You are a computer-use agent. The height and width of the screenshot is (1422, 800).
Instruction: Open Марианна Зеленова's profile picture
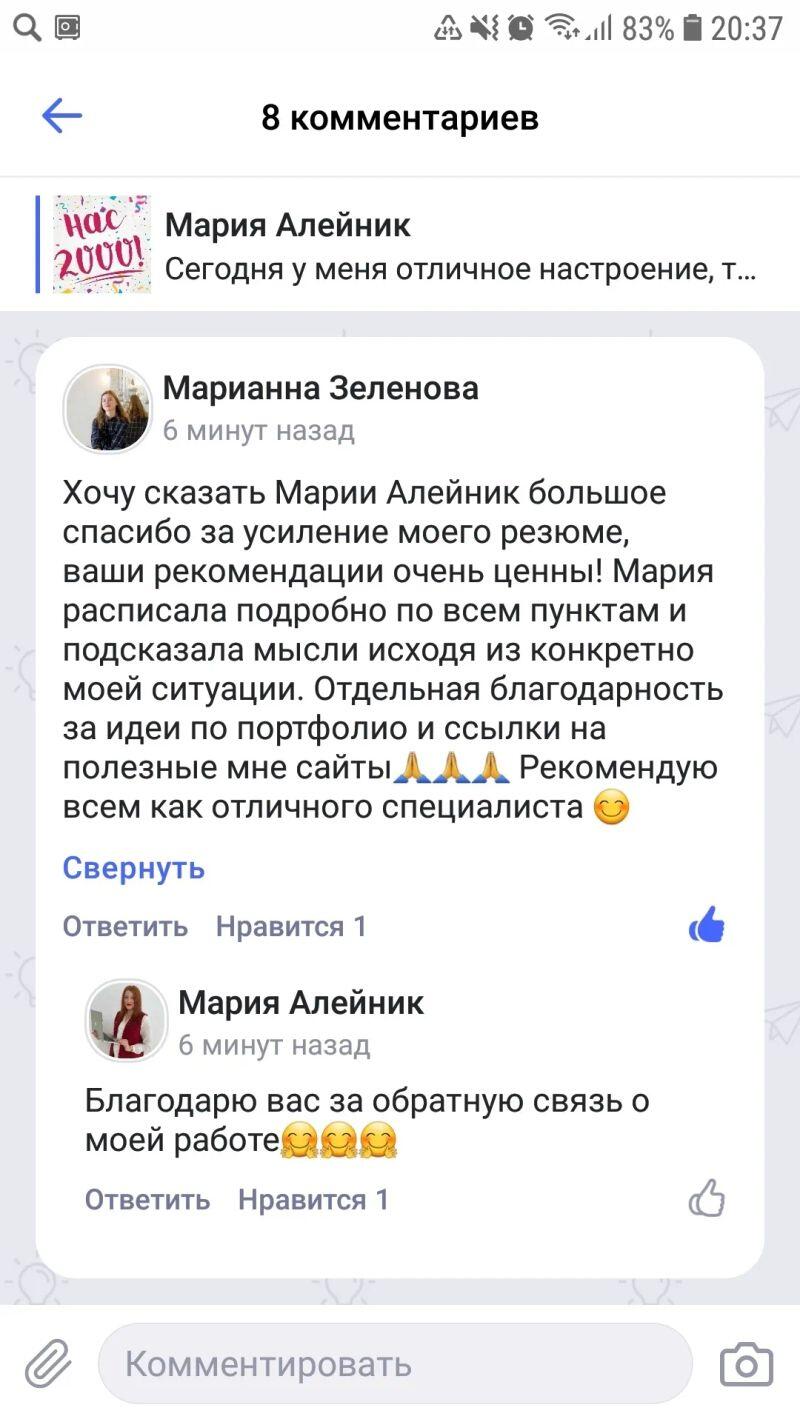click(x=107, y=408)
